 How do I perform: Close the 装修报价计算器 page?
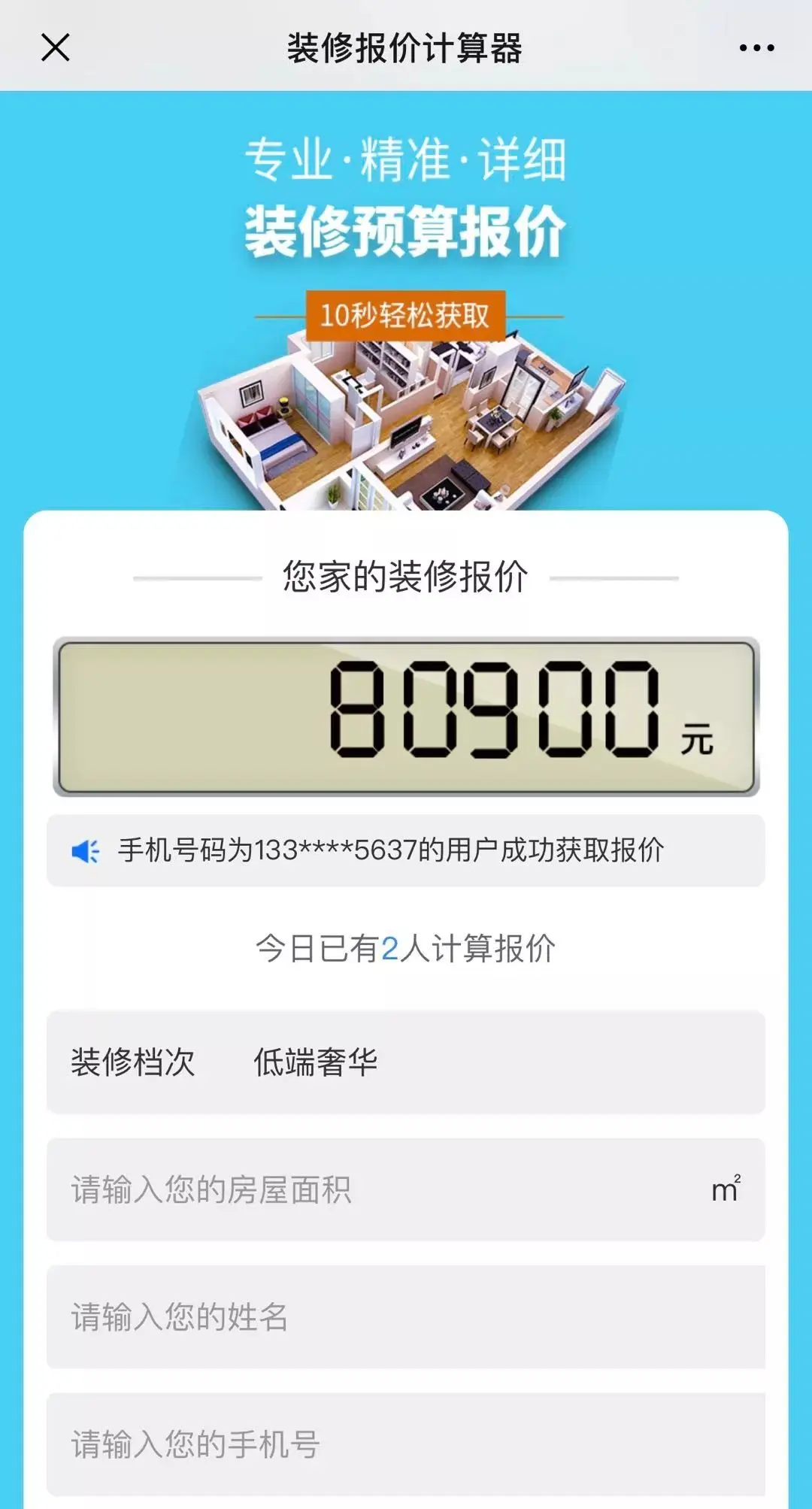[x=55, y=47]
